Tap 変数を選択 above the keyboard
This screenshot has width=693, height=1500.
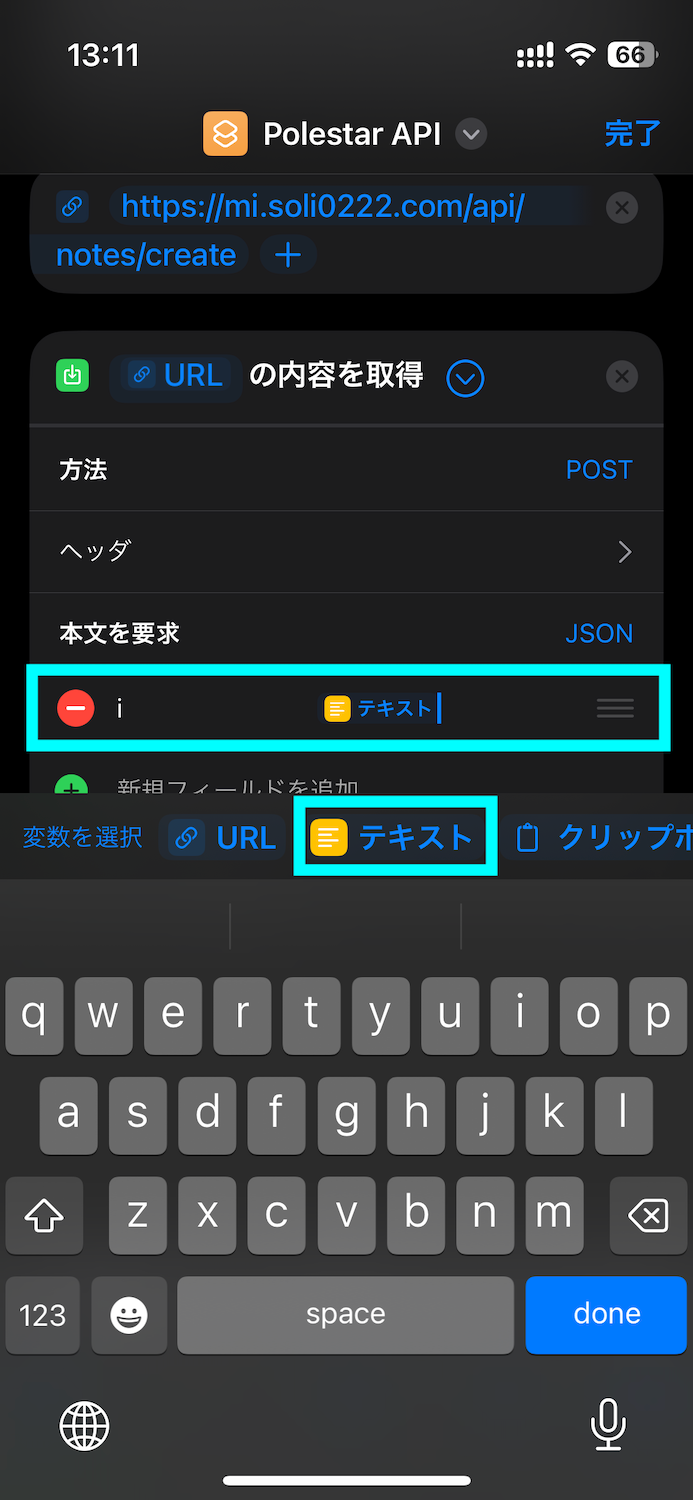click(83, 837)
